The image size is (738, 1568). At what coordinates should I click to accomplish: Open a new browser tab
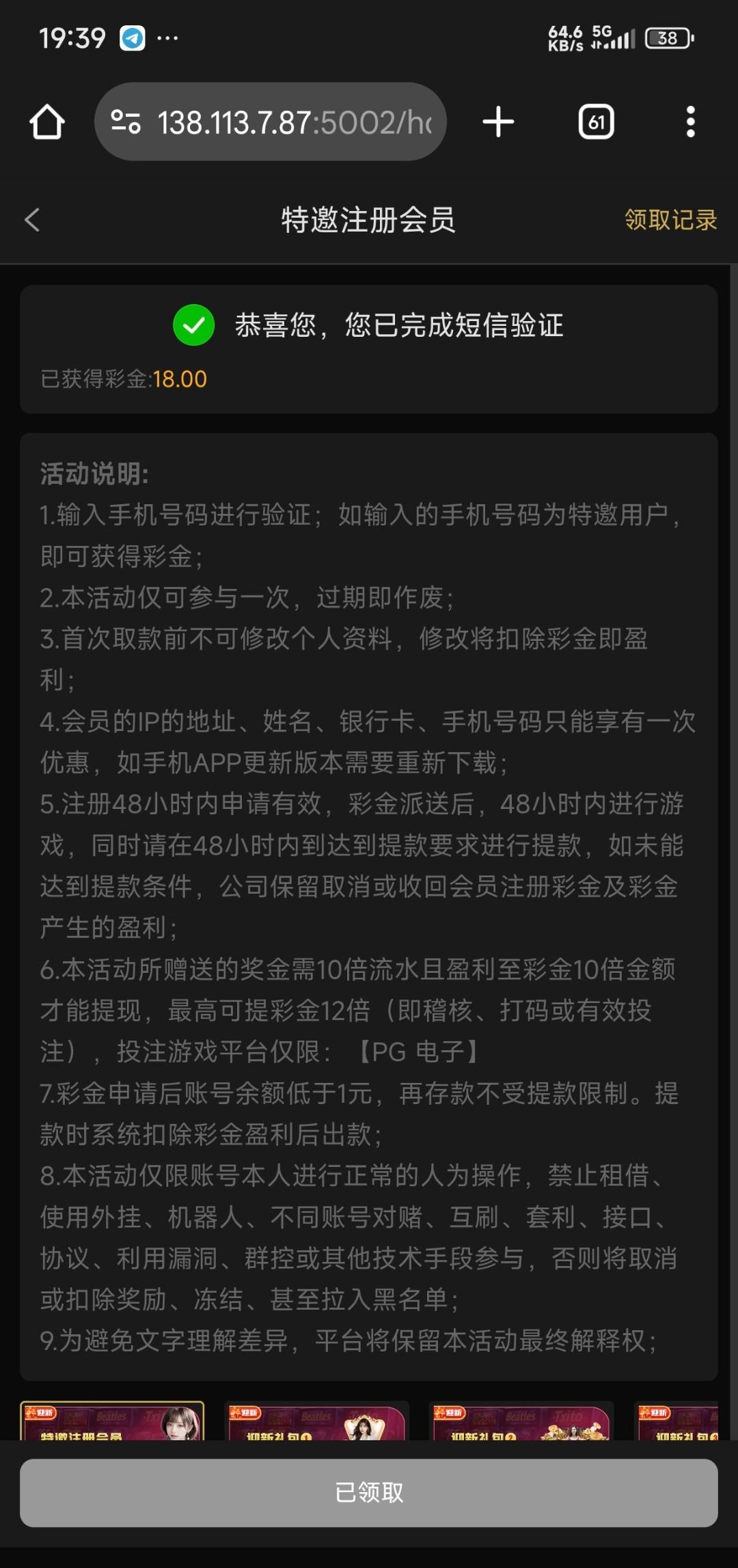tap(498, 122)
